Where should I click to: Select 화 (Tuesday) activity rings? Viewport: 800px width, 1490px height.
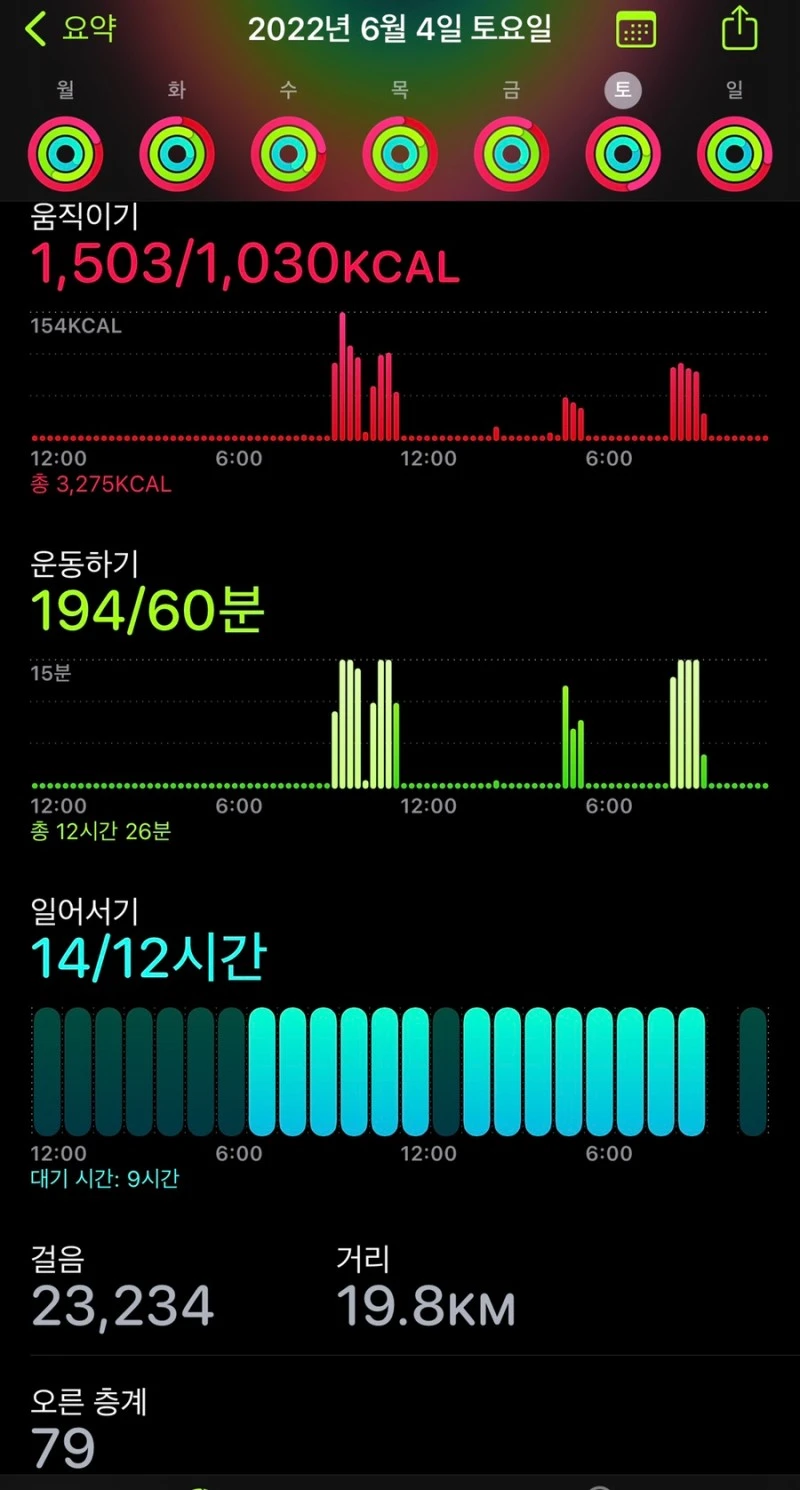pyautogui.click(x=177, y=153)
